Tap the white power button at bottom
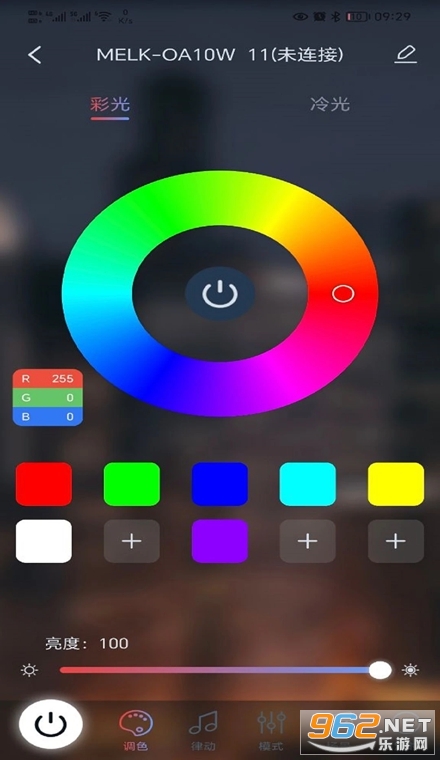Screen dimensions: 440x760 51,725
